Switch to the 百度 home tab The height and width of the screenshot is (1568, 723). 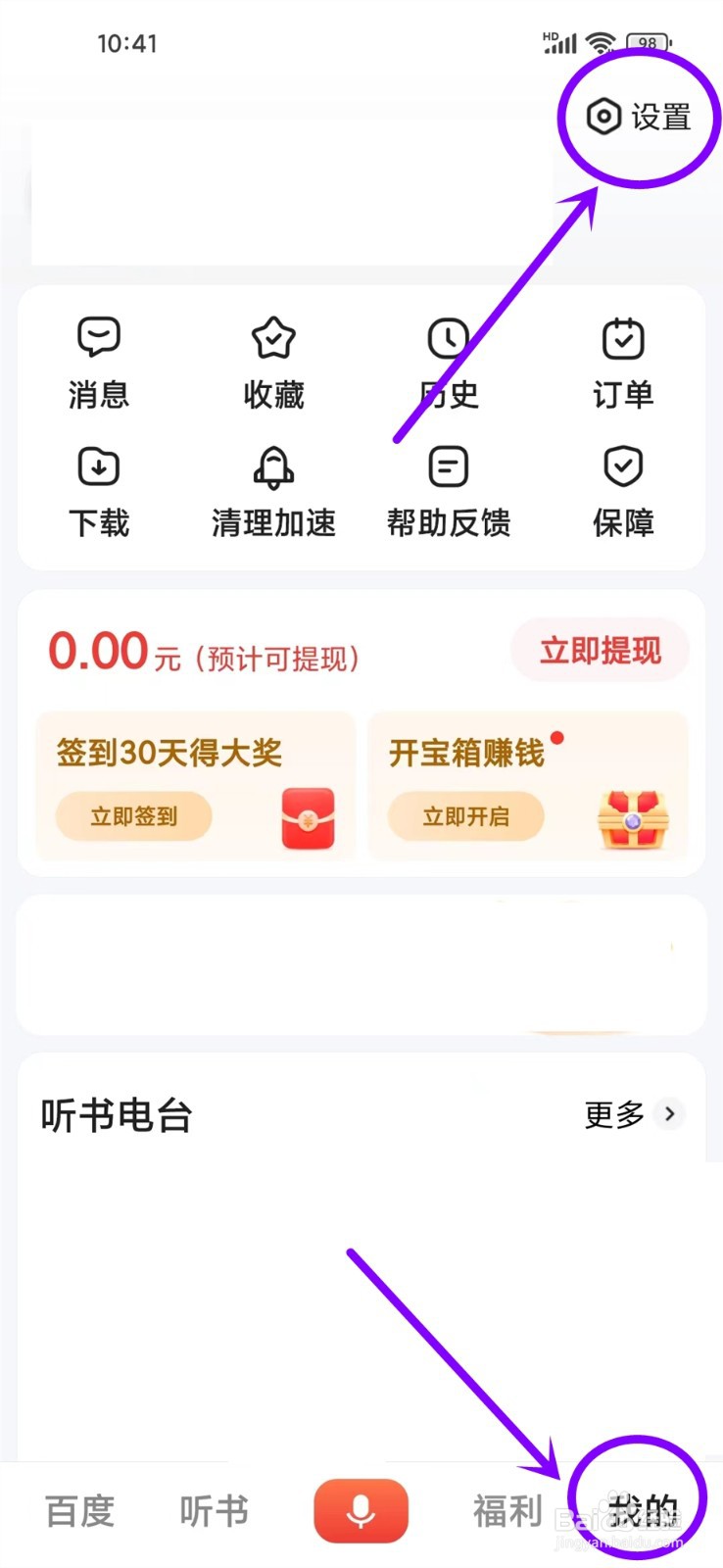(81, 1511)
